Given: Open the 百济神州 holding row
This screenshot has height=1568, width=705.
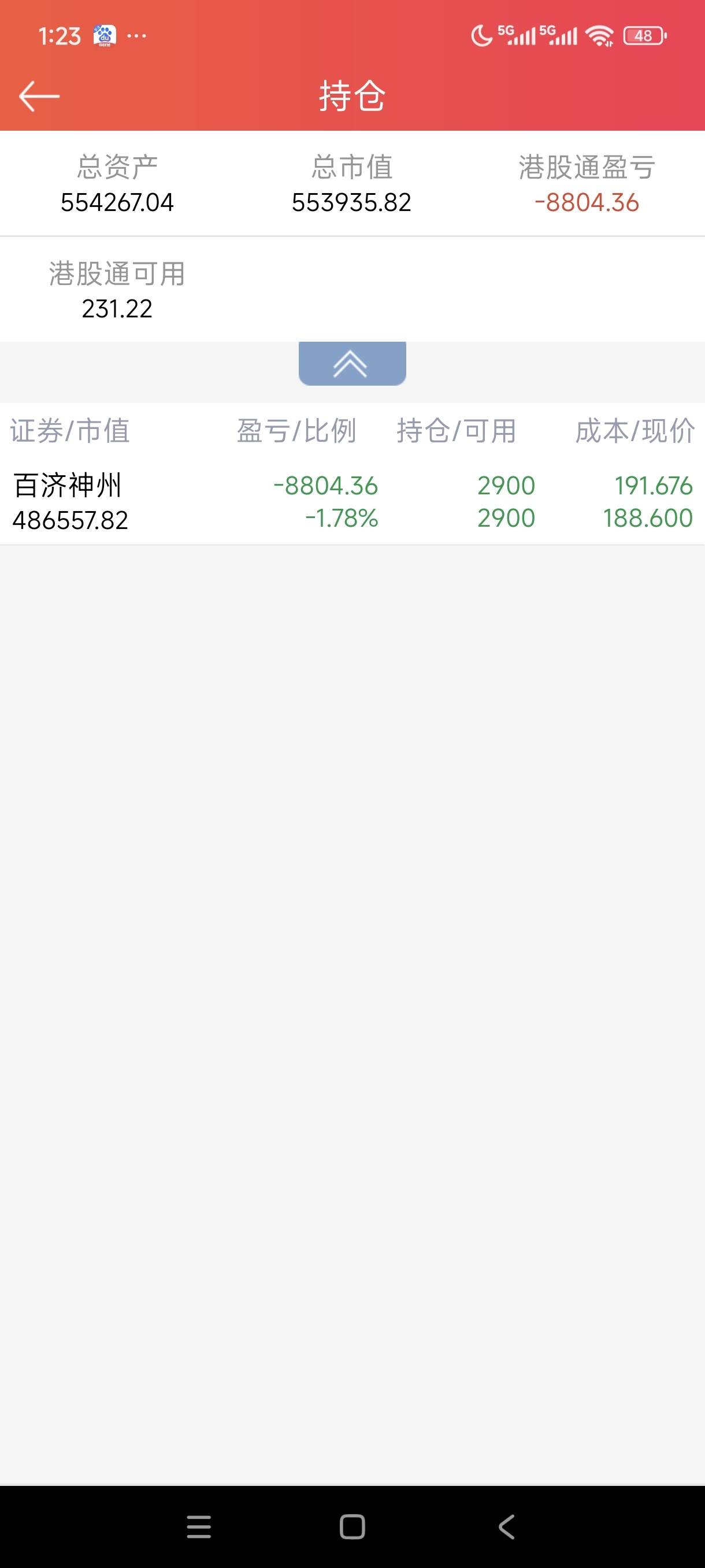Looking at the screenshot, I should [x=352, y=502].
